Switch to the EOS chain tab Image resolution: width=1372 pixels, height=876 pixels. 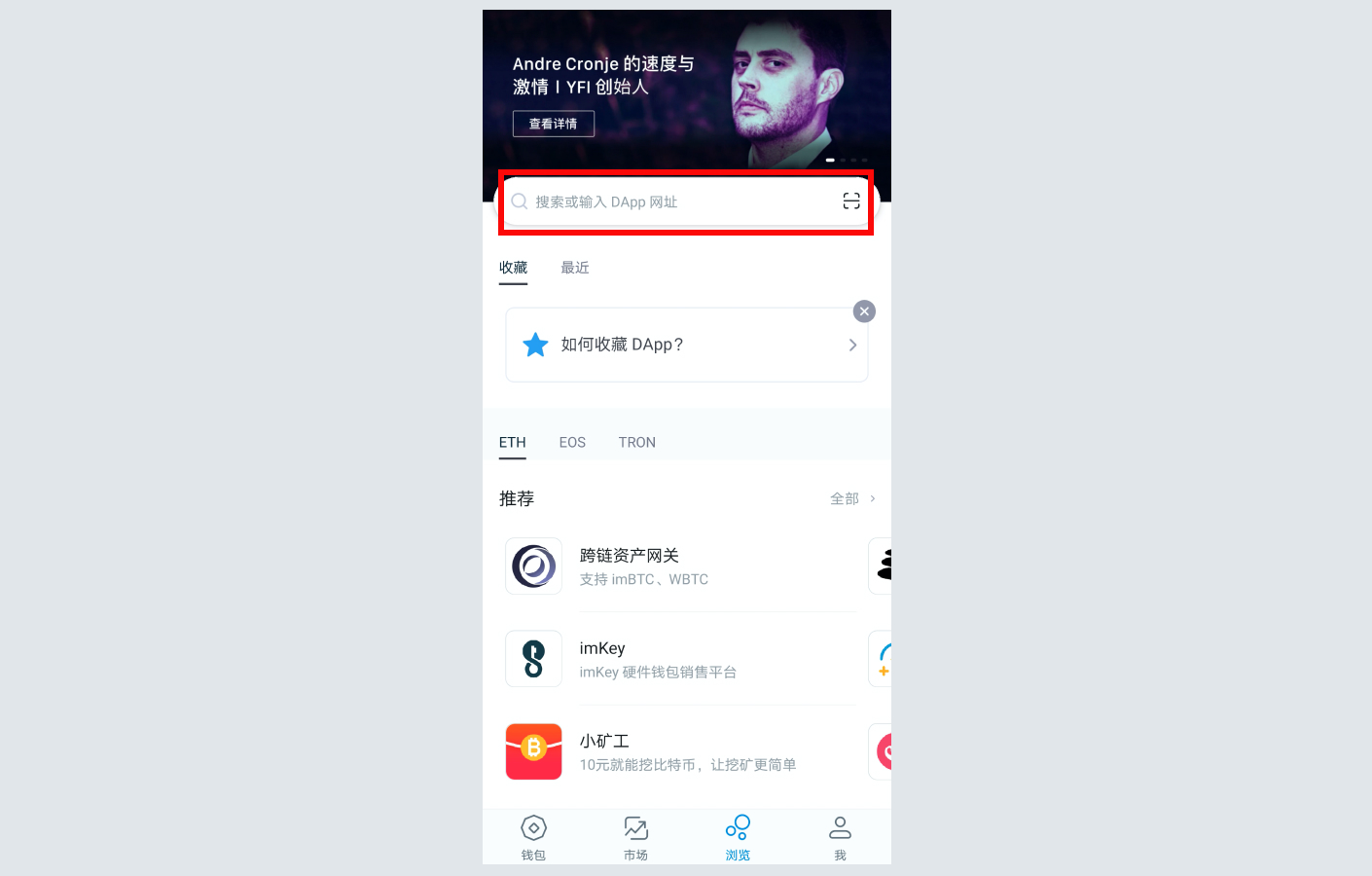(x=572, y=442)
